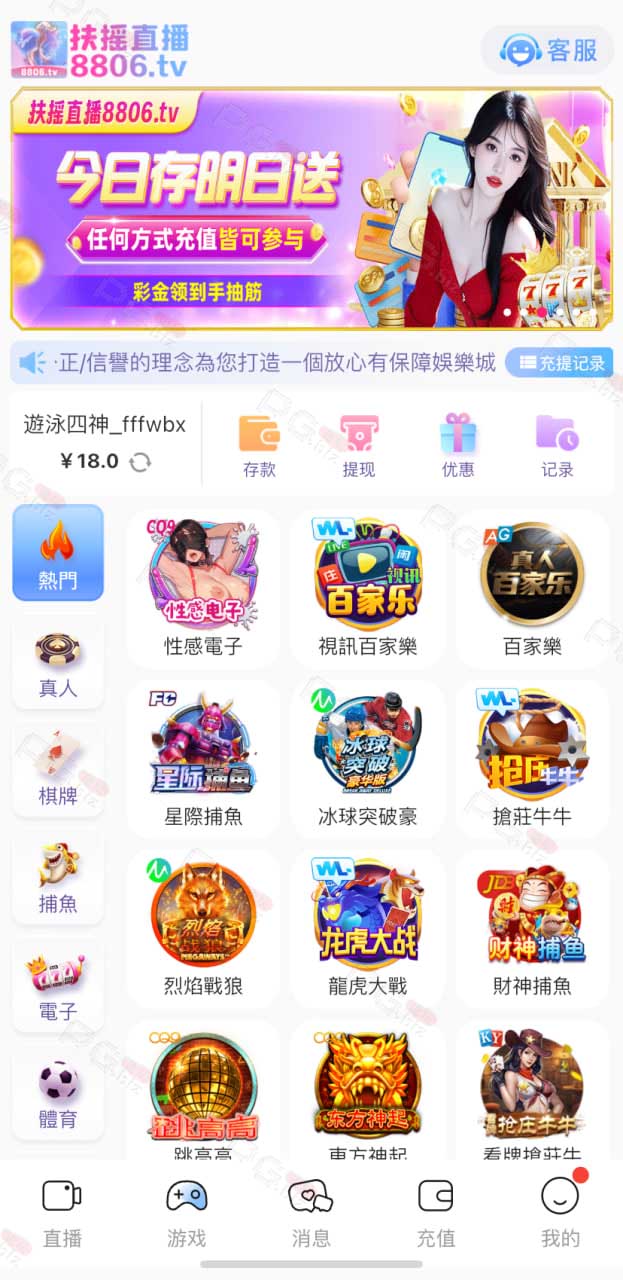Open 优惠 promotions
The height and width of the screenshot is (1280, 623).
pyautogui.click(x=458, y=446)
